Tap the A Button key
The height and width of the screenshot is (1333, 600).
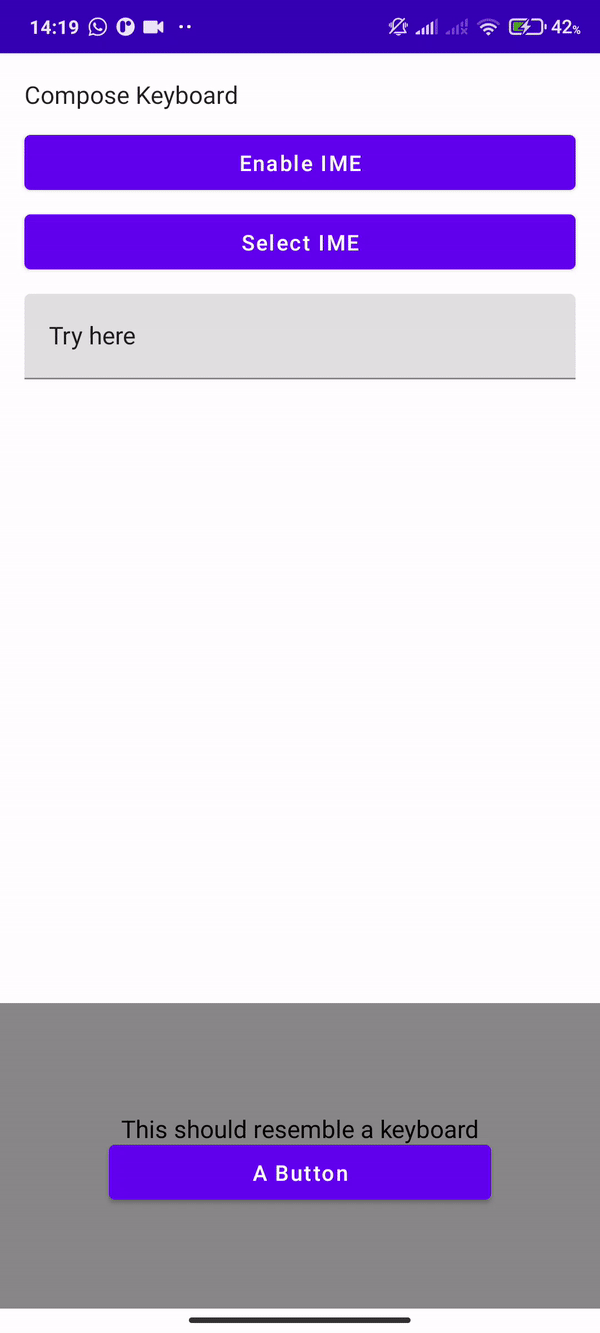pos(300,1173)
